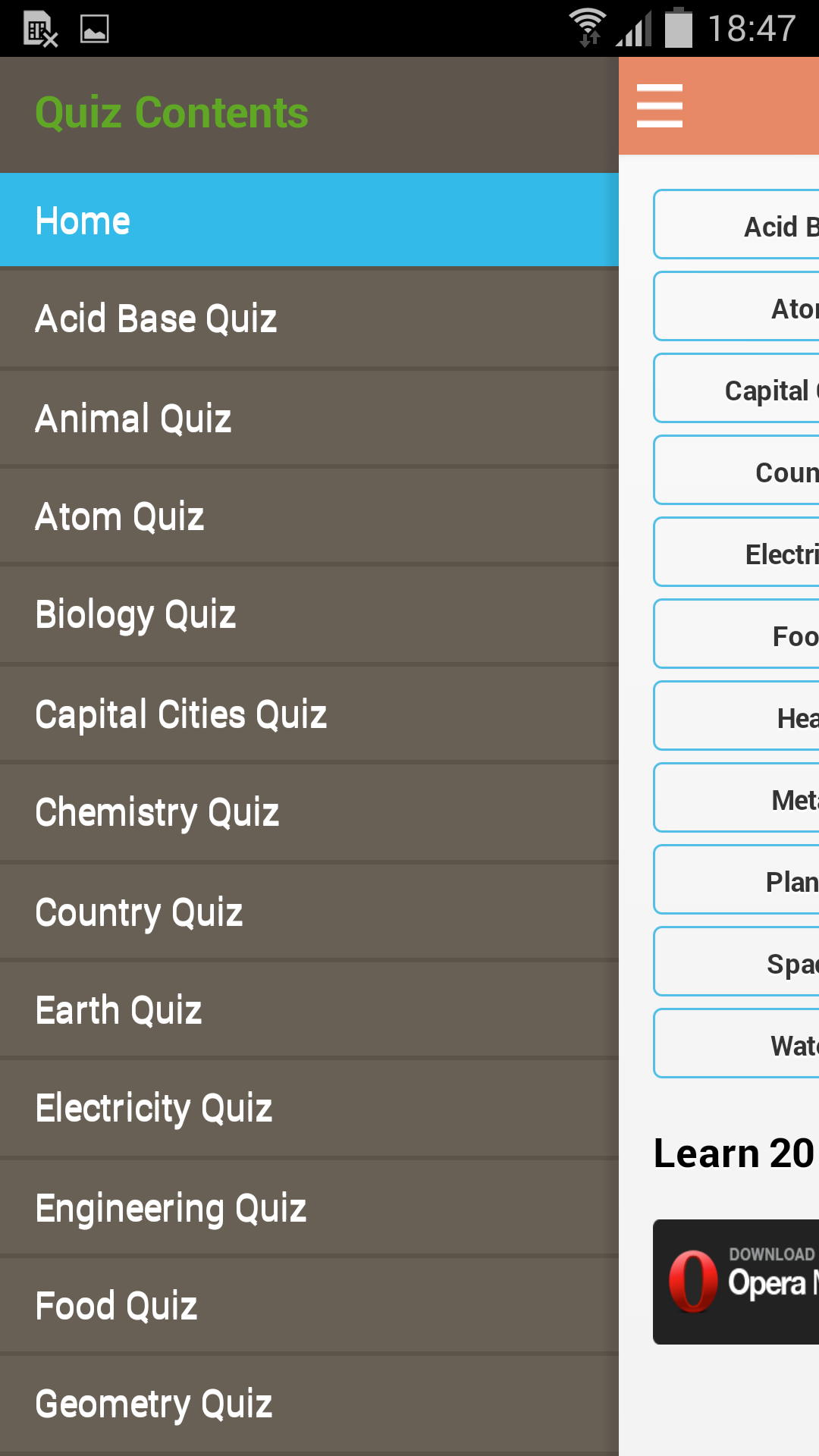Select "Animal Quiz" in the drawer
Viewport: 819px width, 1456px height.
tap(303, 417)
